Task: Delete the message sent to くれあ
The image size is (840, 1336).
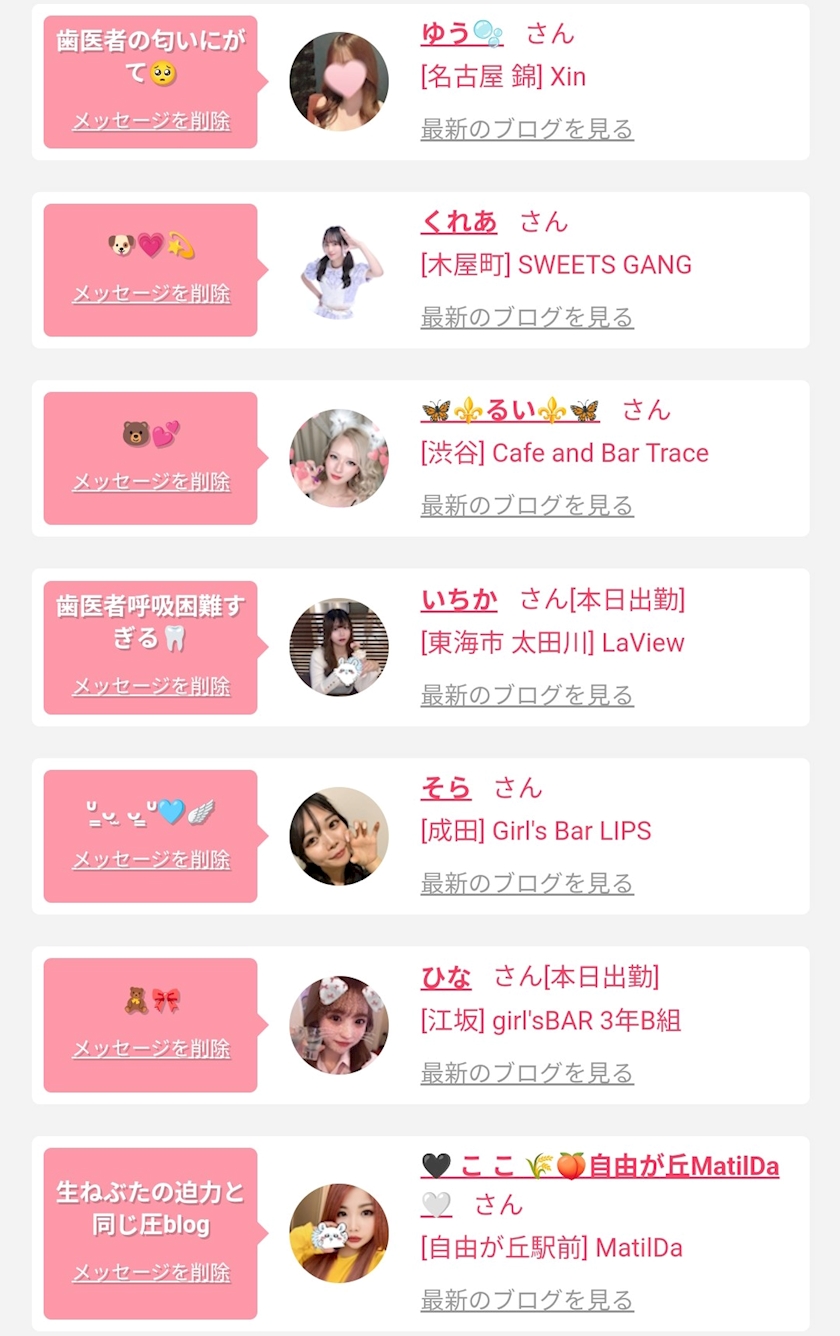Action: 151,293
